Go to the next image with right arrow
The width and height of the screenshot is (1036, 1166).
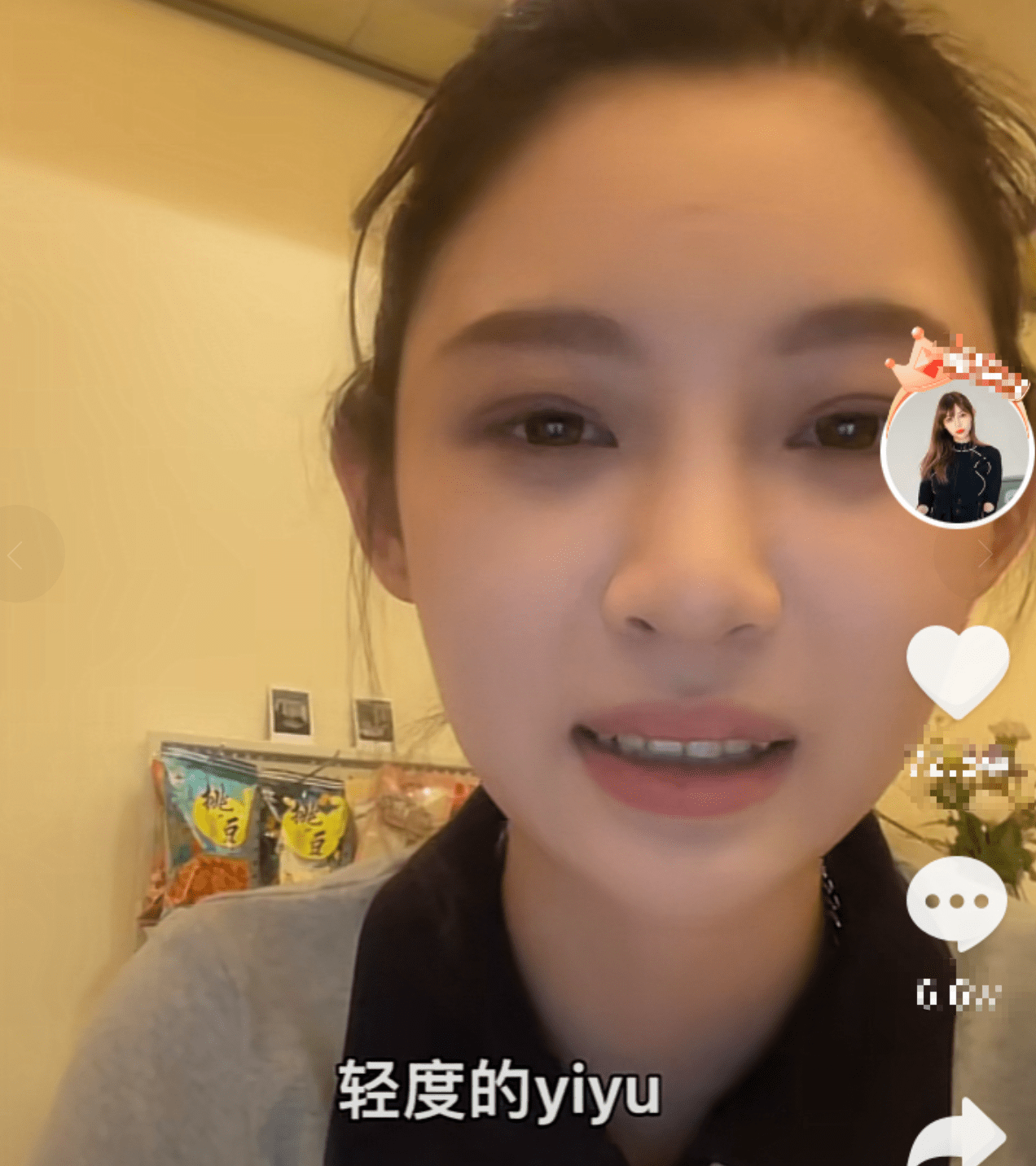[x=985, y=554]
